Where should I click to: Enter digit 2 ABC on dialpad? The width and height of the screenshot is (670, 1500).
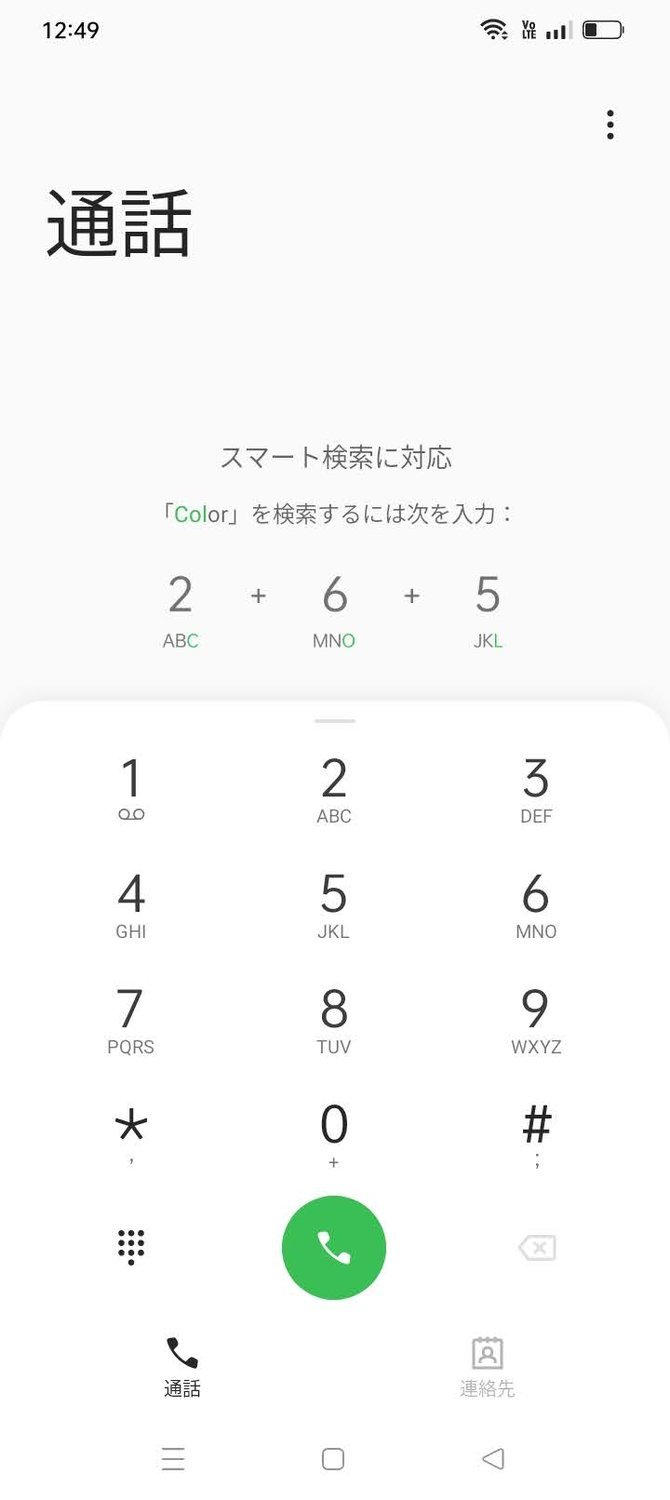[334, 790]
